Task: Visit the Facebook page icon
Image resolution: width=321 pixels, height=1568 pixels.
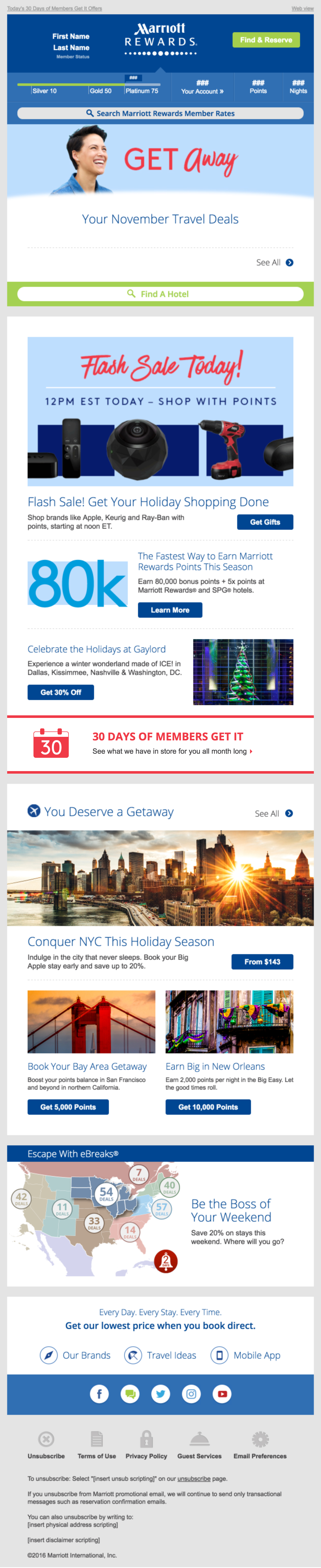Action: tap(99, 1393)
